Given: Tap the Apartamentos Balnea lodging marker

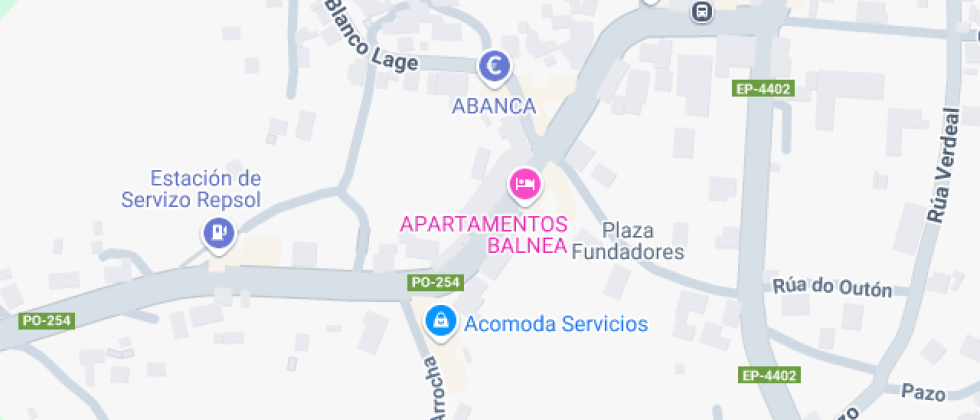Looking at the screenshot, I should [524, 184].
